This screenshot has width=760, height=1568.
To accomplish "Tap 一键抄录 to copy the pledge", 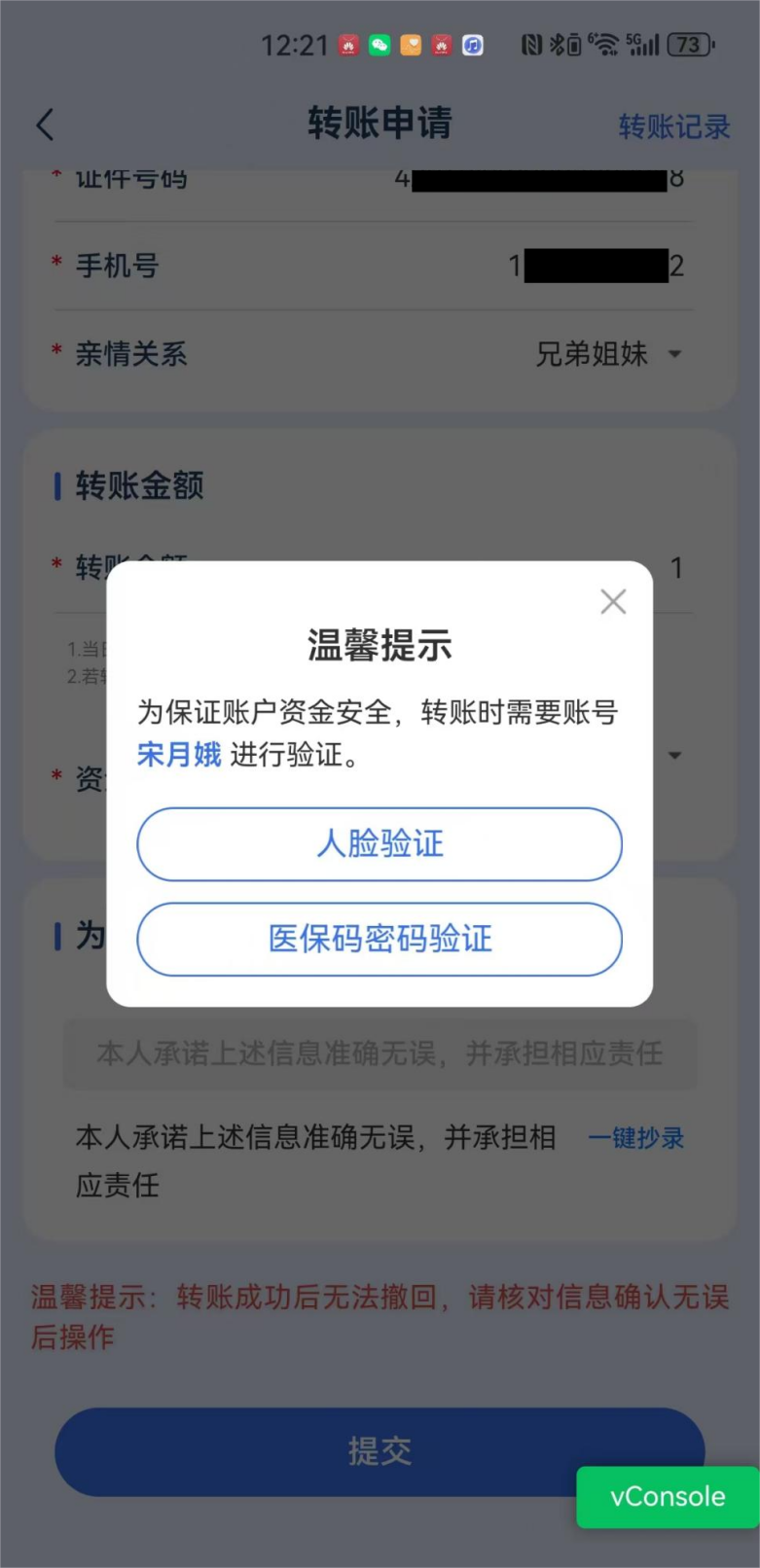I will (x=635, y=1137).
